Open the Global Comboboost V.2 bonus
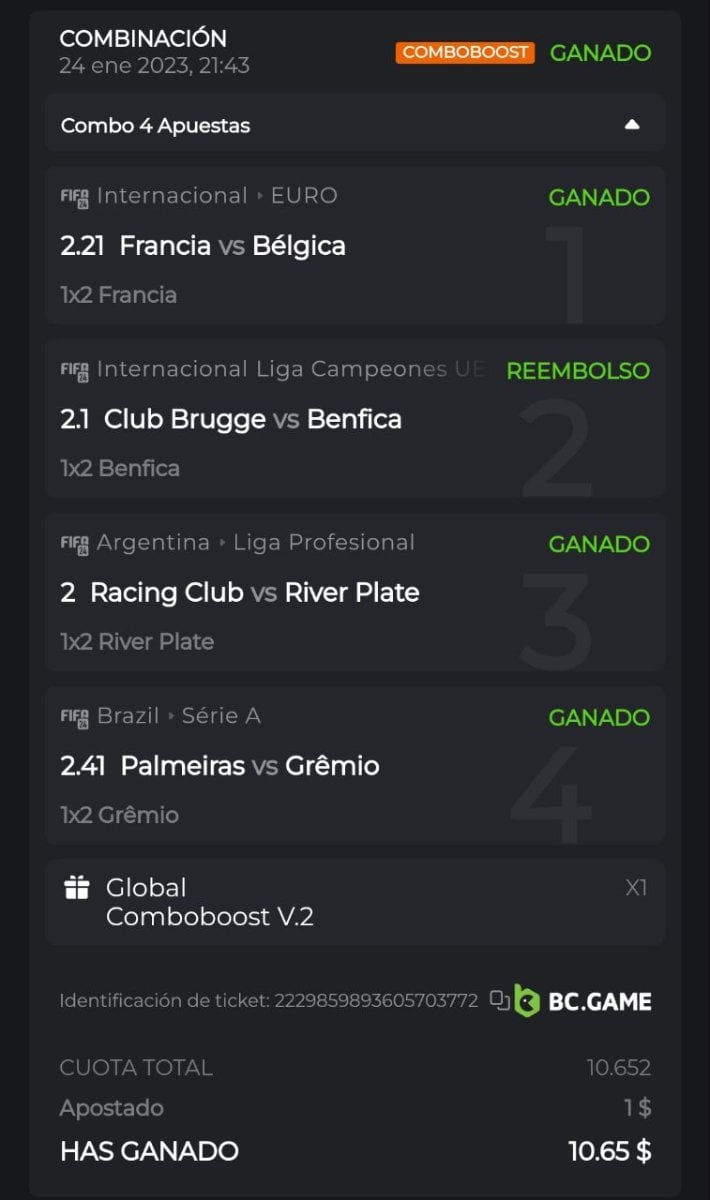Viewport: 710px width, 1200px height. (x=210, y=901)
